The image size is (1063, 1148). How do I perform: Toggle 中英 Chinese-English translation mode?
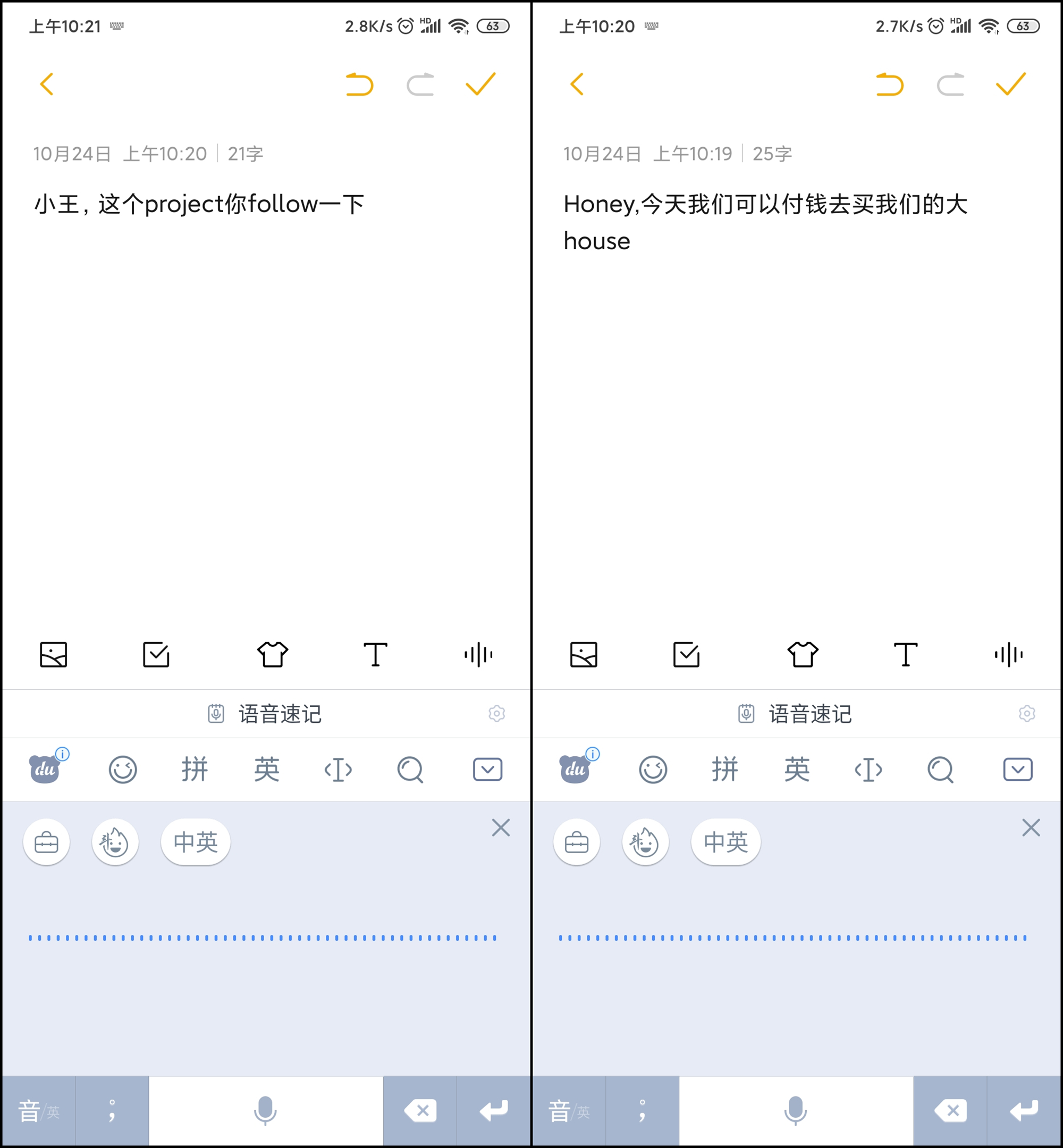point(195,841)
